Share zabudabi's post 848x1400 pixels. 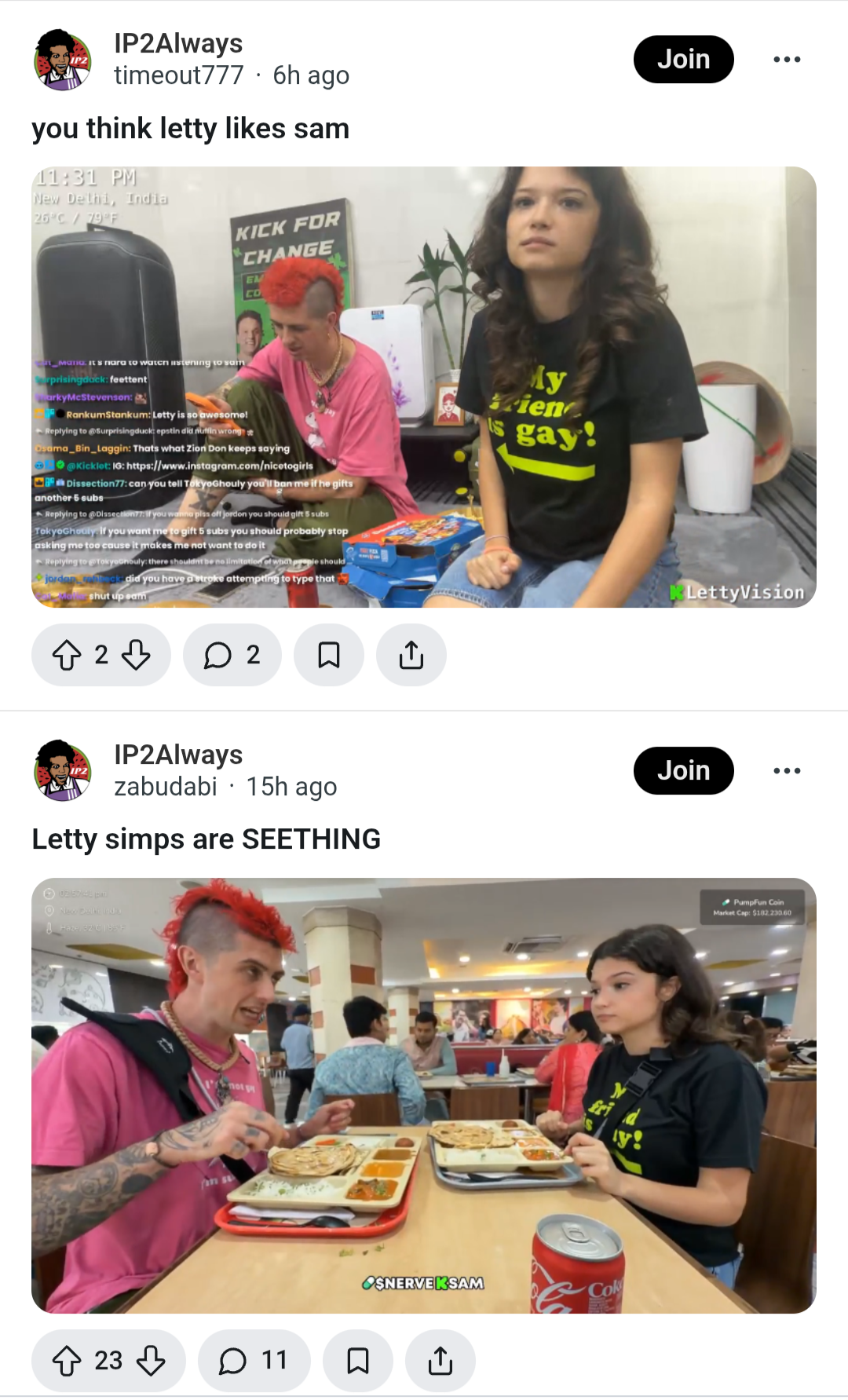pyautogui.click(x=440, y=1361)
